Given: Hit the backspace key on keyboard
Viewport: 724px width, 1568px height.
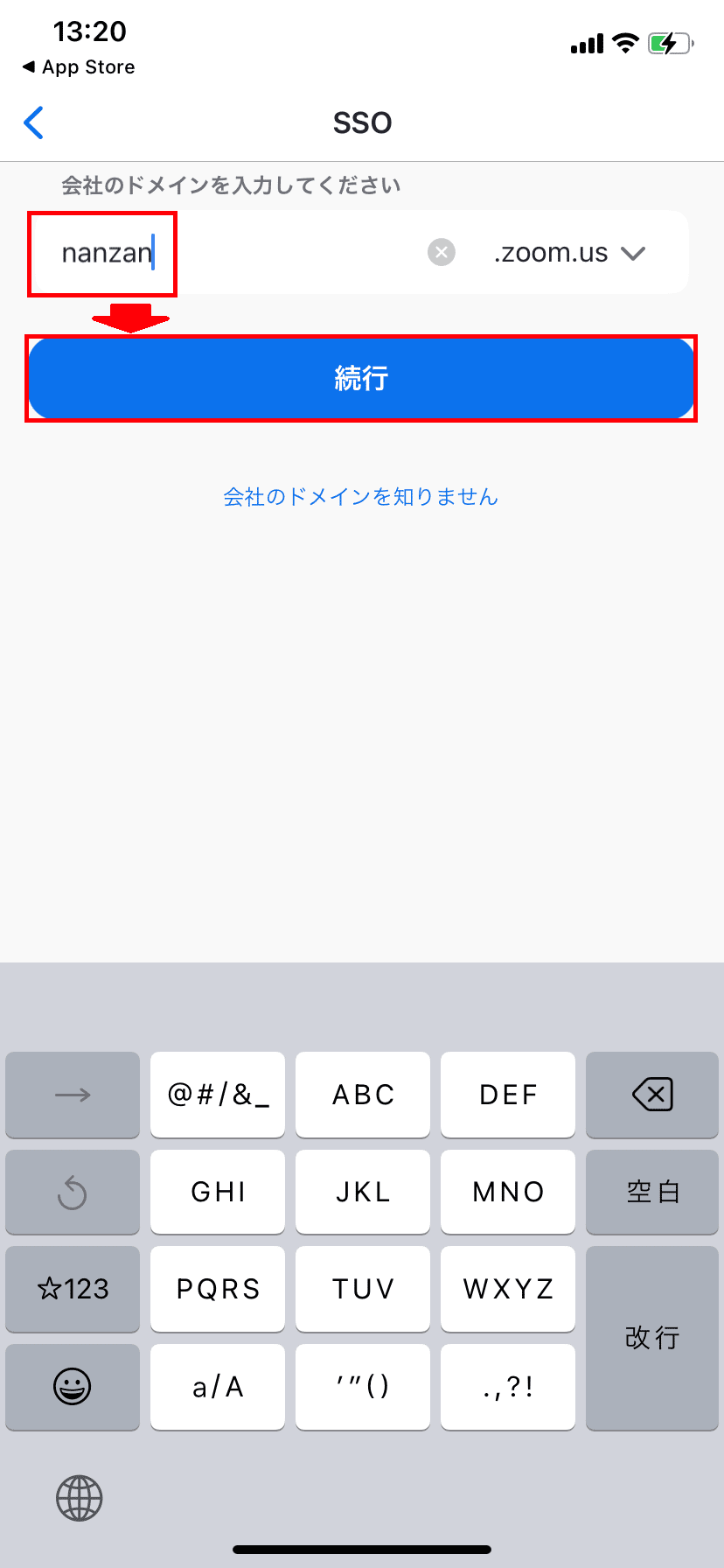Looking at the screenshot, I should (x=652, y=1095).
